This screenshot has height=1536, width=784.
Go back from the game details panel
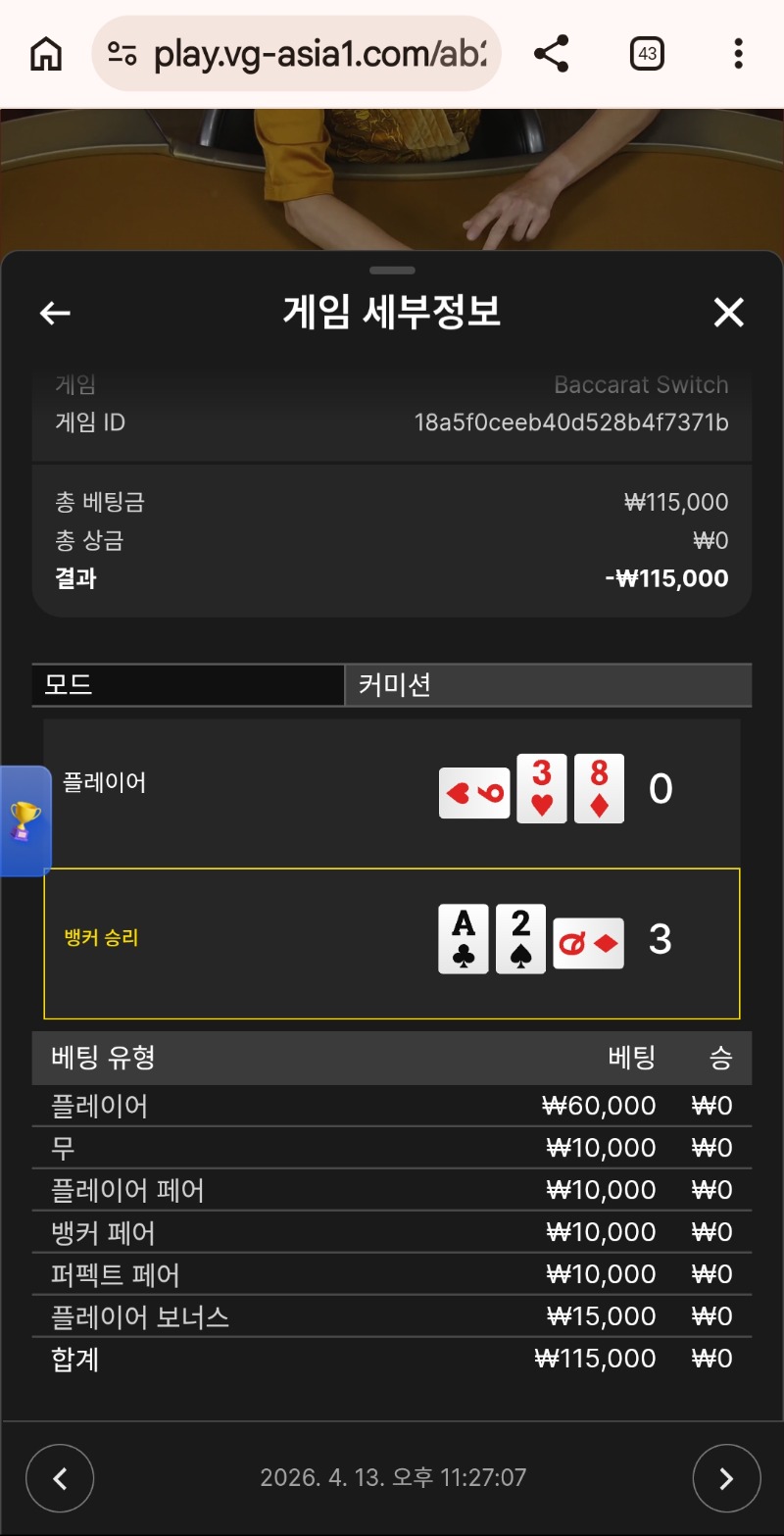55,313
